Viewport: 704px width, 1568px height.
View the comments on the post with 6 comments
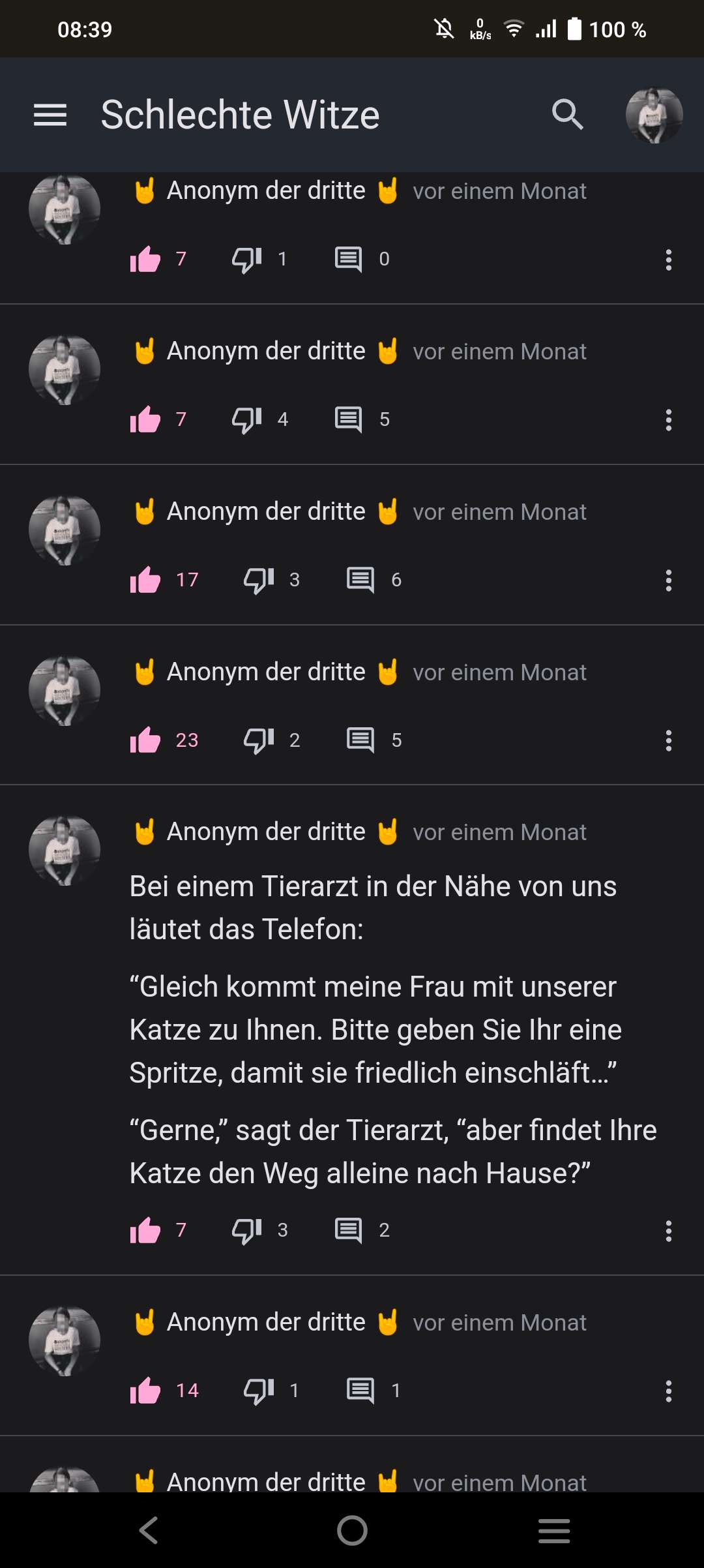pyautogui.click(x=360, y=580)
